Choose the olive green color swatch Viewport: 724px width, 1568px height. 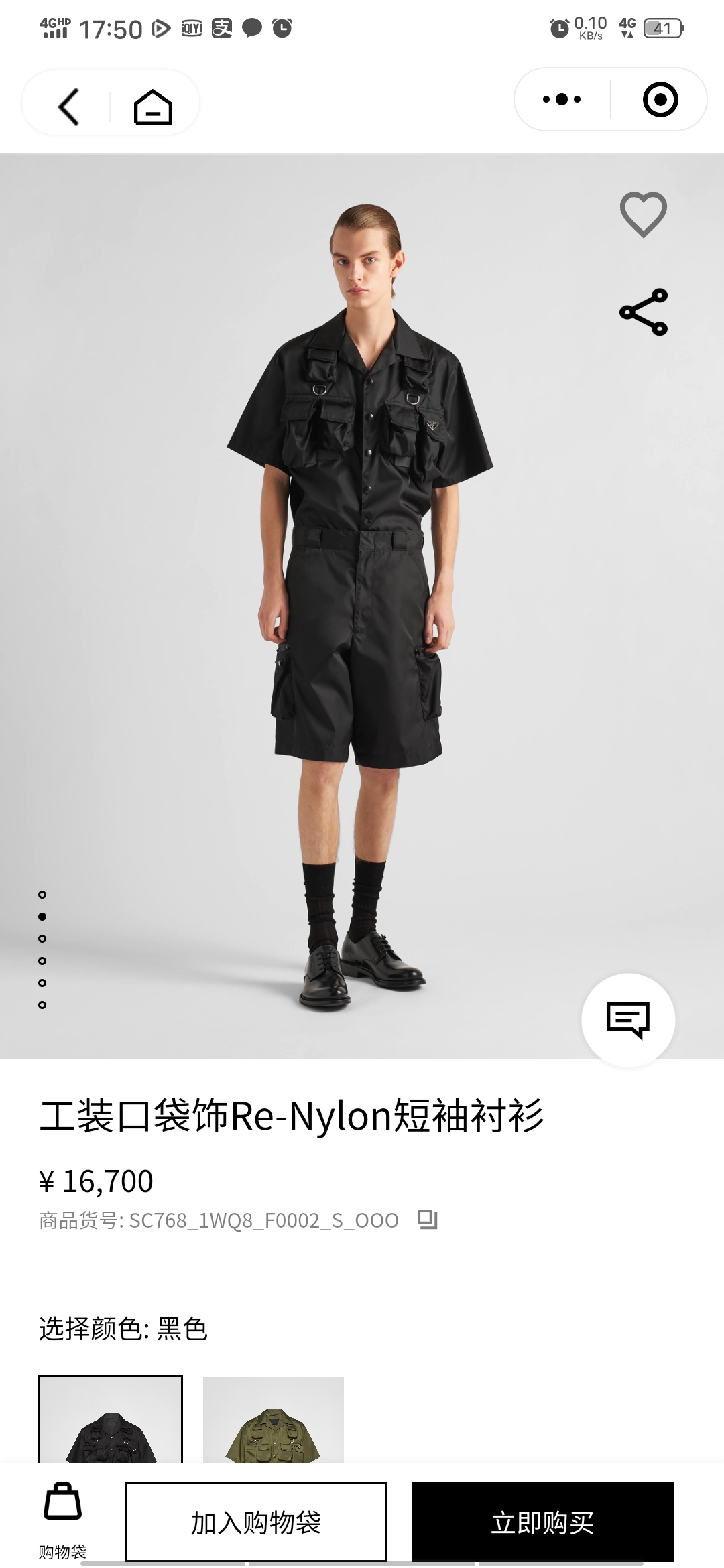(x=274, y=1419)
